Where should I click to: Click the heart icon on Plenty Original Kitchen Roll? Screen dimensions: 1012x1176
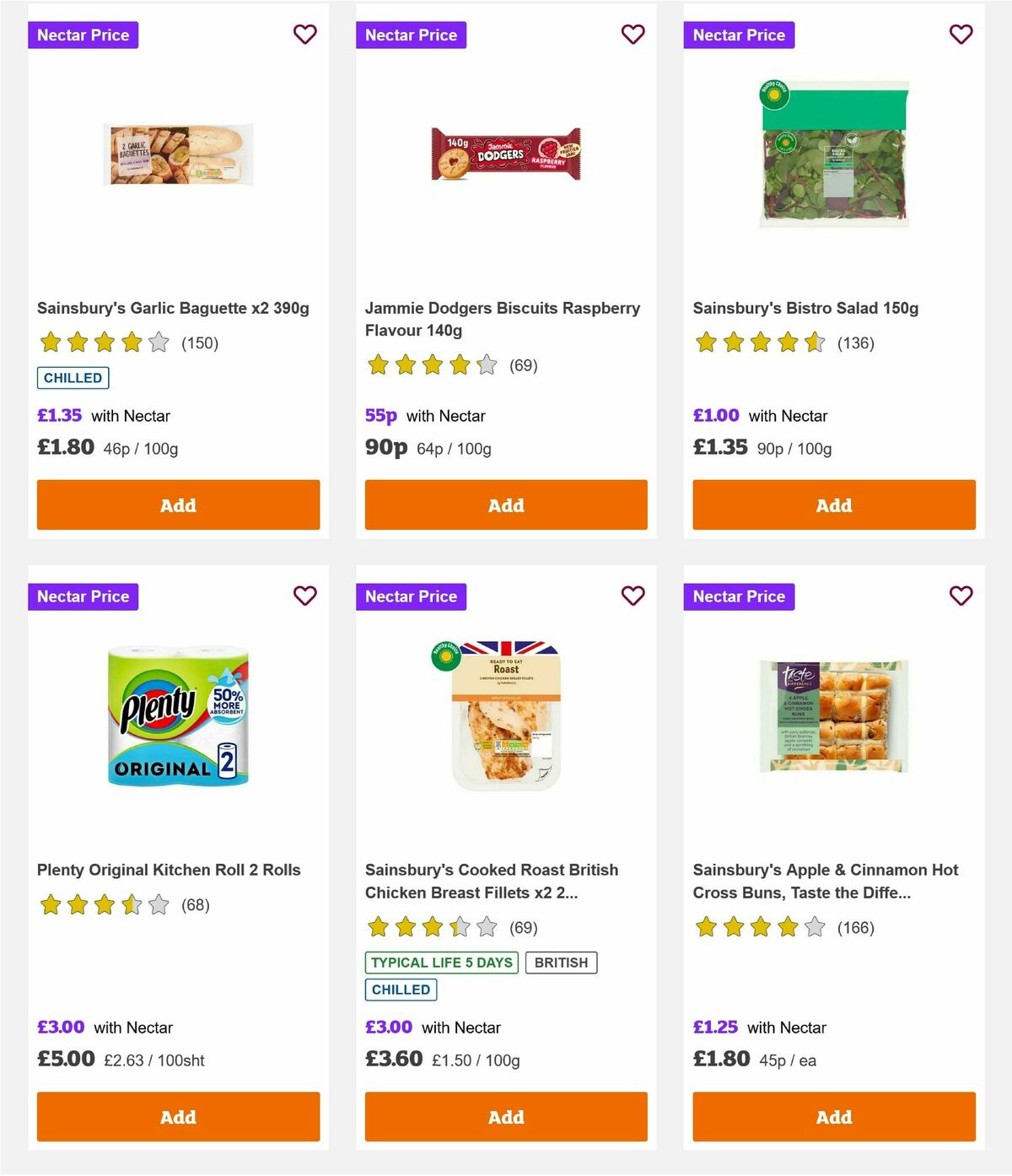[x=304, y=596]
